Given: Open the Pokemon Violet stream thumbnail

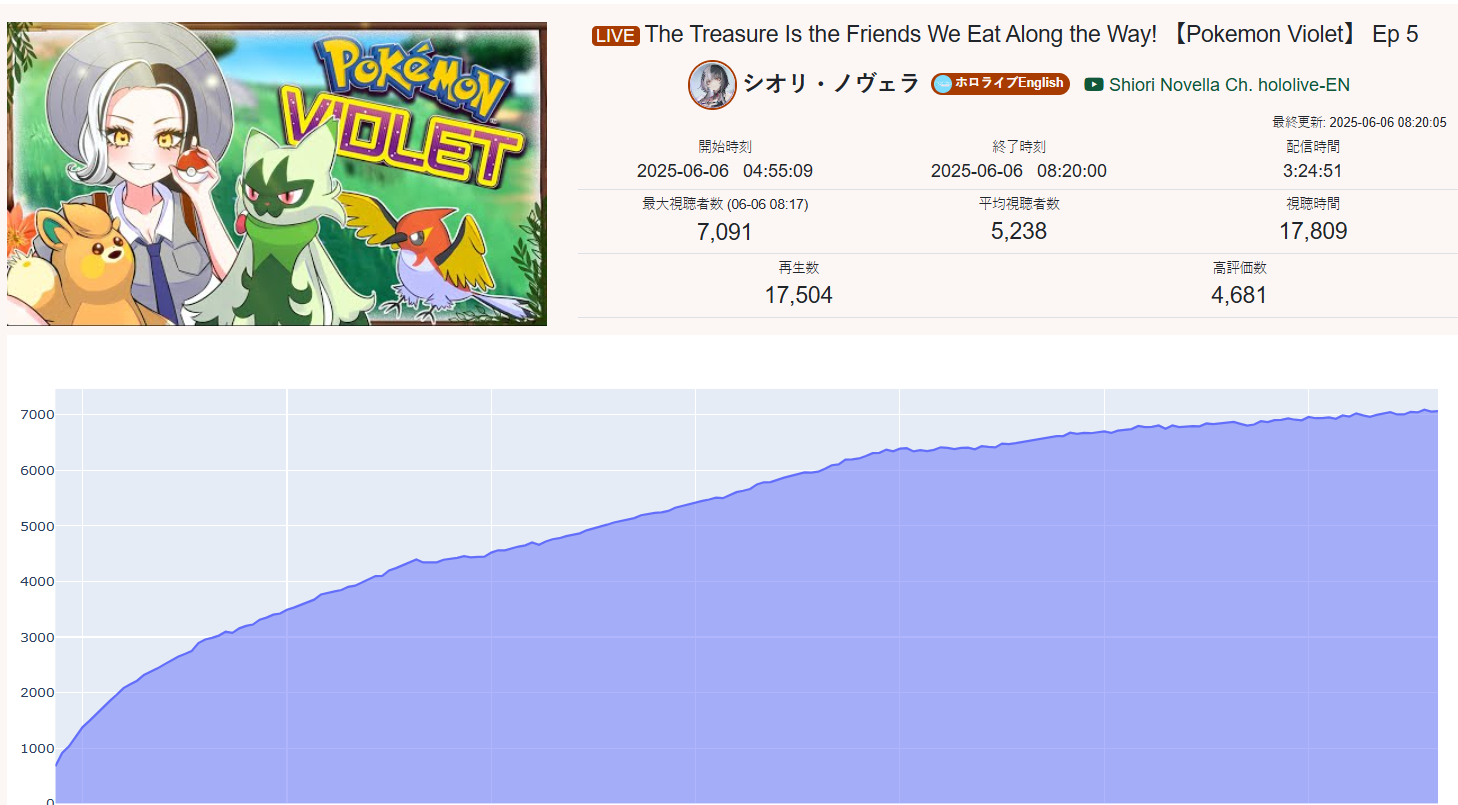Looking at the screenshot, I should 277,174.
